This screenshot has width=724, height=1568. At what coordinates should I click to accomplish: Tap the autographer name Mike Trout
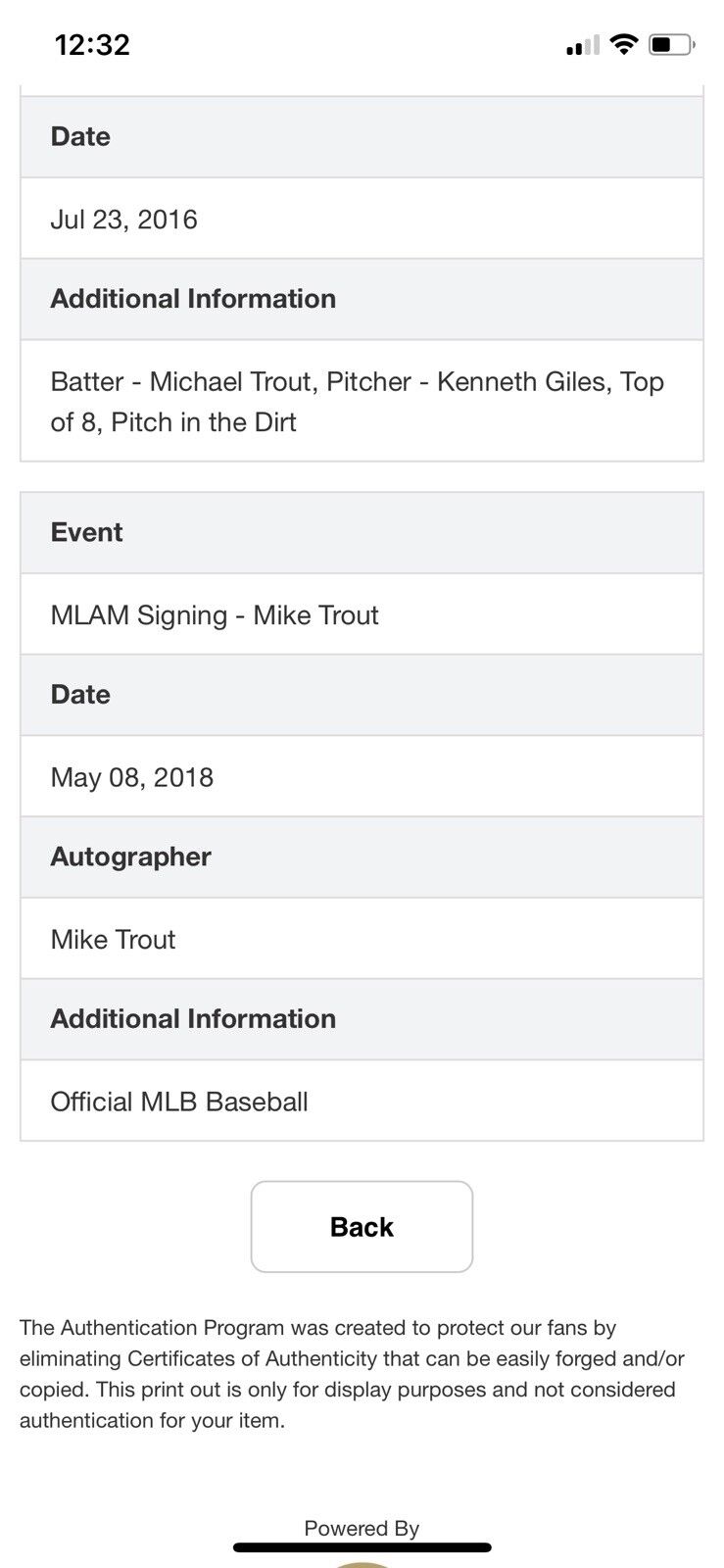coord(113,939)
